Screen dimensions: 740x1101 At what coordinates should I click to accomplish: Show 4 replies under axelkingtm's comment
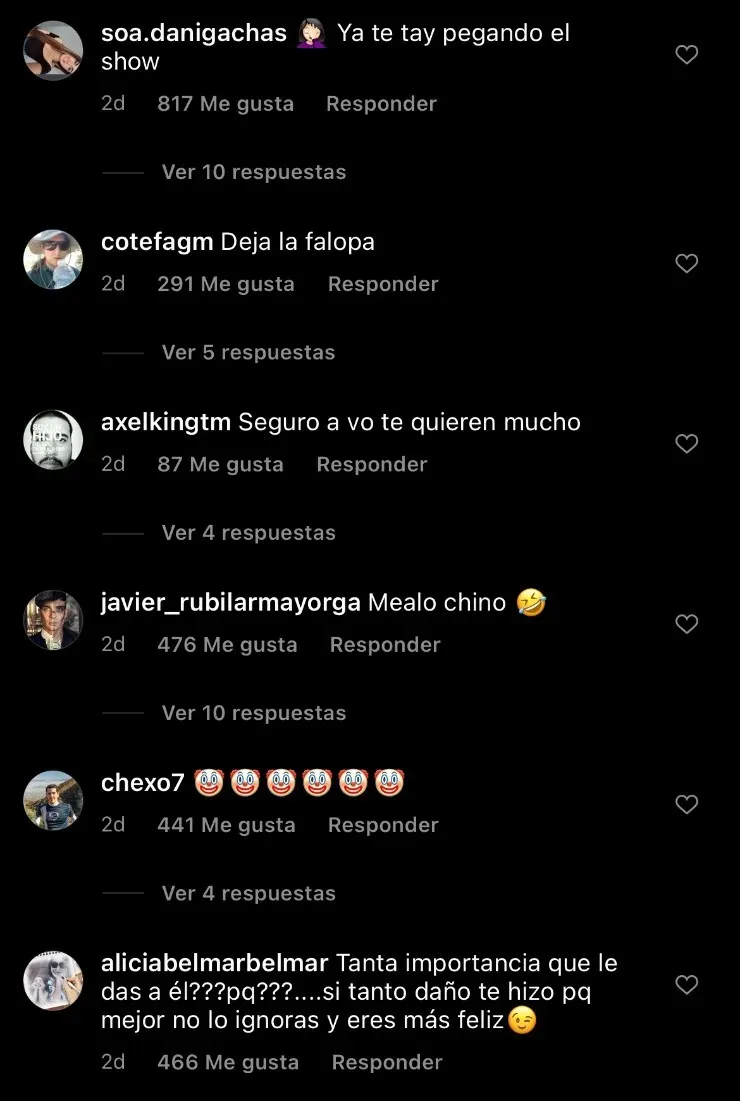pos(248,533)
